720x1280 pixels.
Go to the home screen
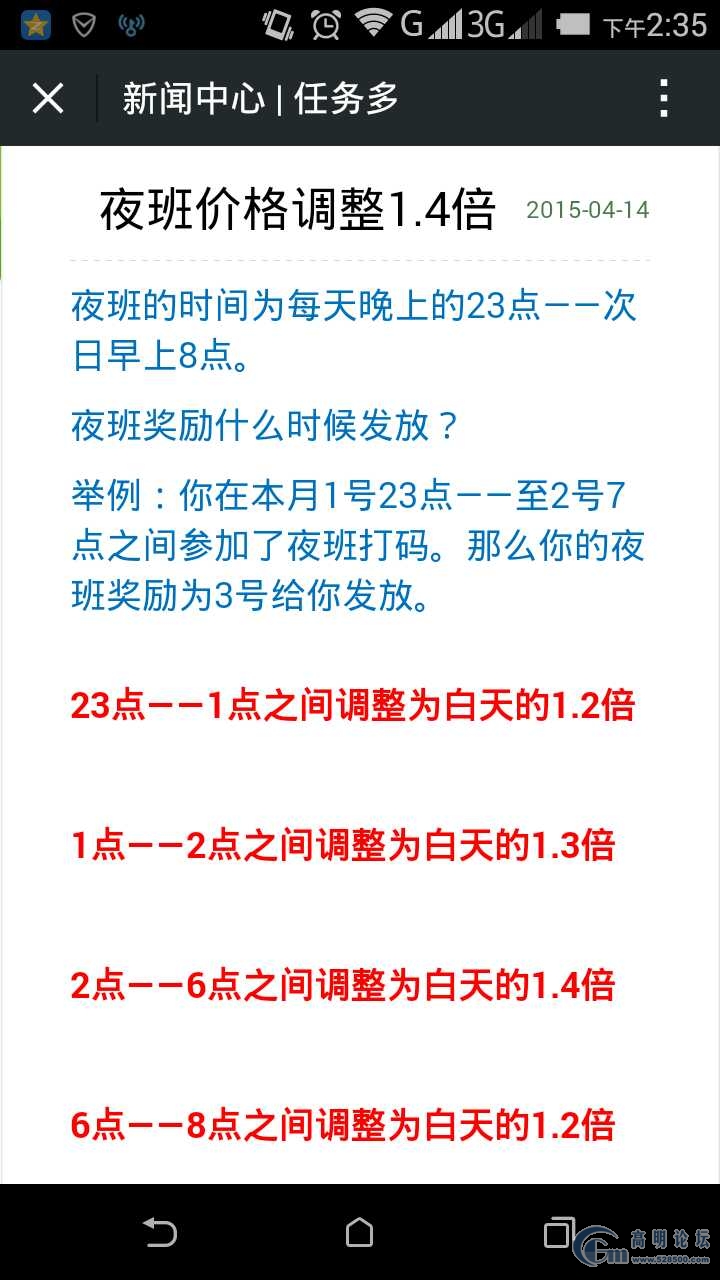click(360, 1232)
